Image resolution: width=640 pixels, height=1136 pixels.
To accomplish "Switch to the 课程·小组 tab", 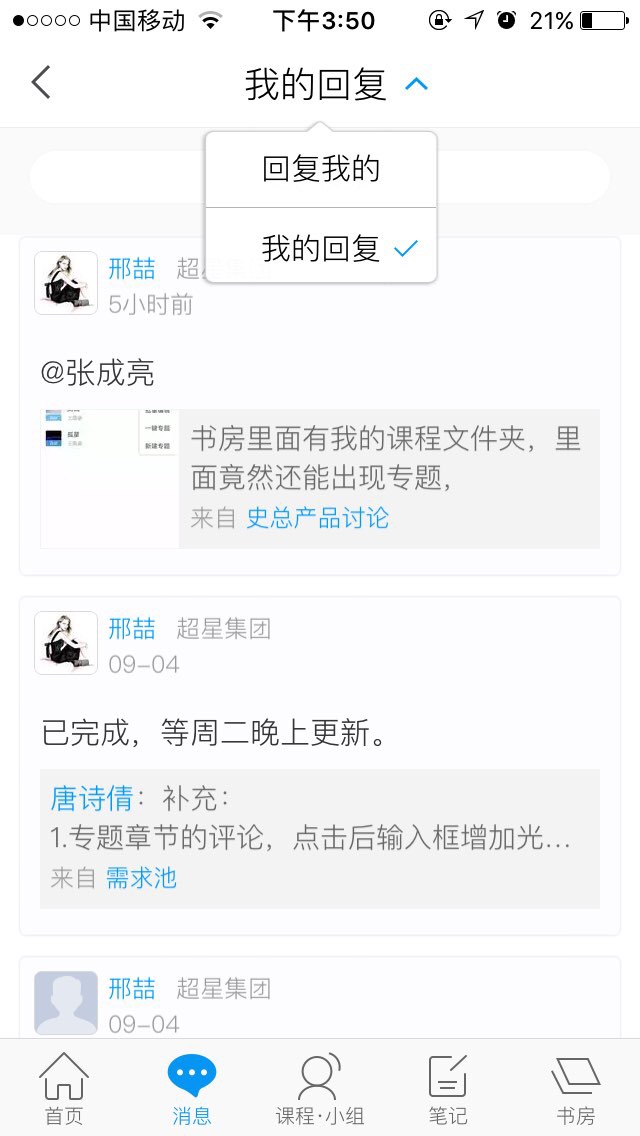I will [x=320, y=1088].
